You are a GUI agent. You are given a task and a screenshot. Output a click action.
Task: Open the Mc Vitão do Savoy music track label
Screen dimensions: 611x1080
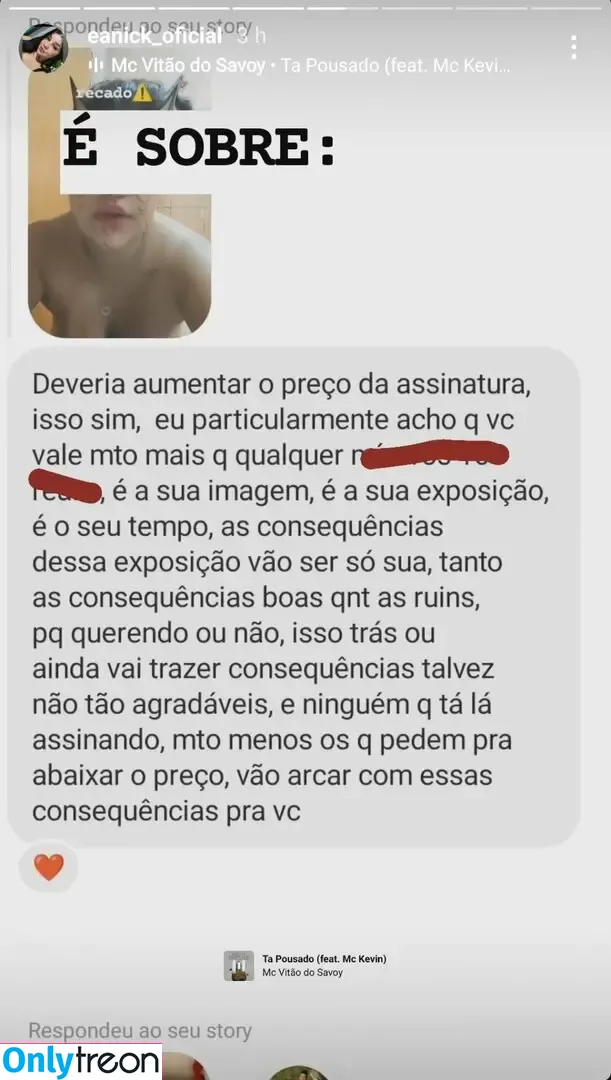coord(300,66)
